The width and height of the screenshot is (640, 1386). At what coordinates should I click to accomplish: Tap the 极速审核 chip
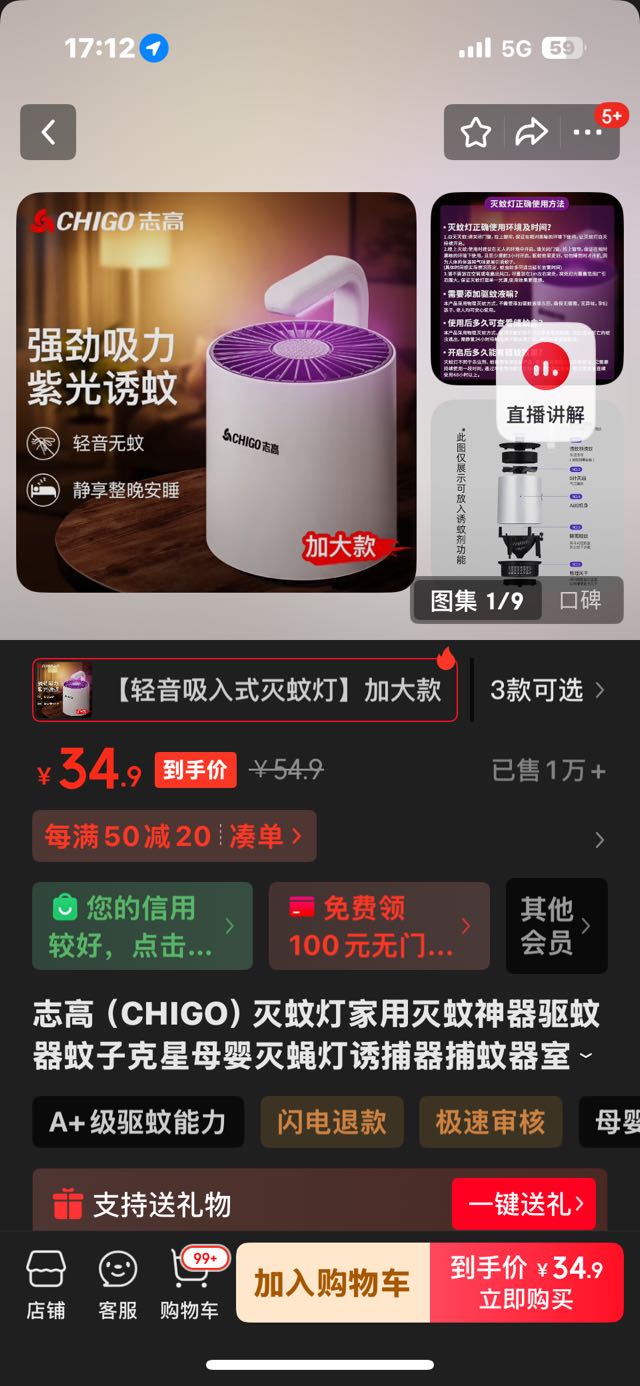click(x=490, y=1121)
